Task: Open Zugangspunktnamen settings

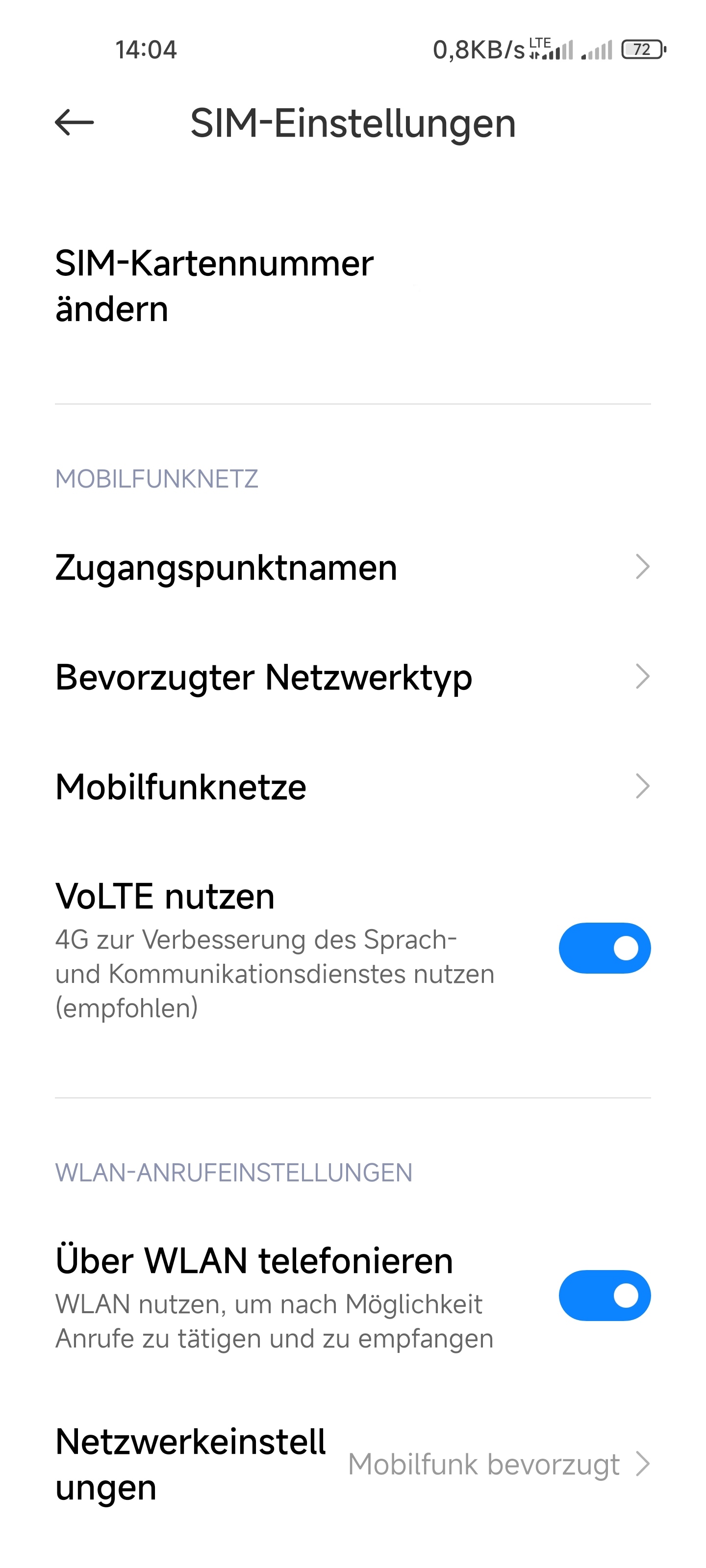Action: pos(353,567)
